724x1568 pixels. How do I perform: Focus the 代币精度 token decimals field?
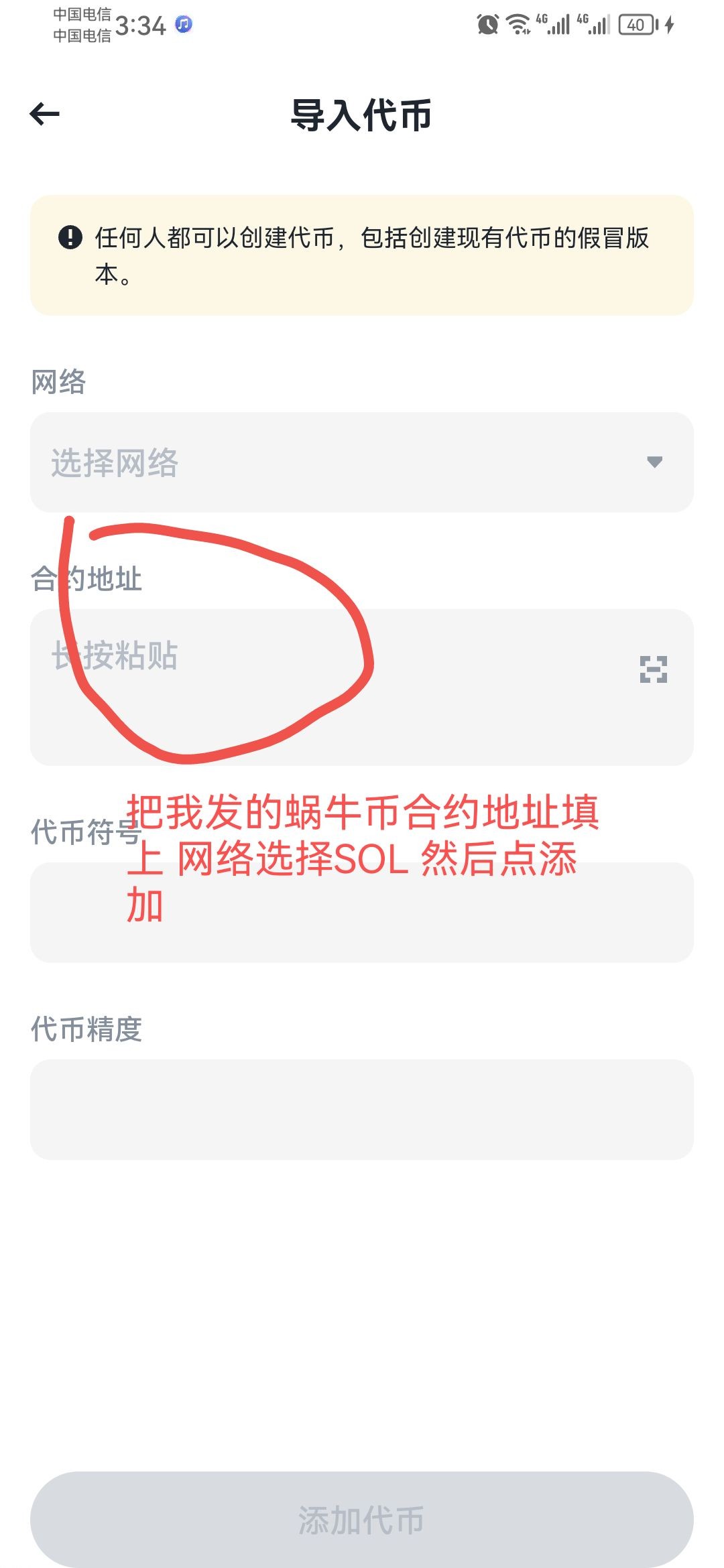click(x=362, y=1109)
